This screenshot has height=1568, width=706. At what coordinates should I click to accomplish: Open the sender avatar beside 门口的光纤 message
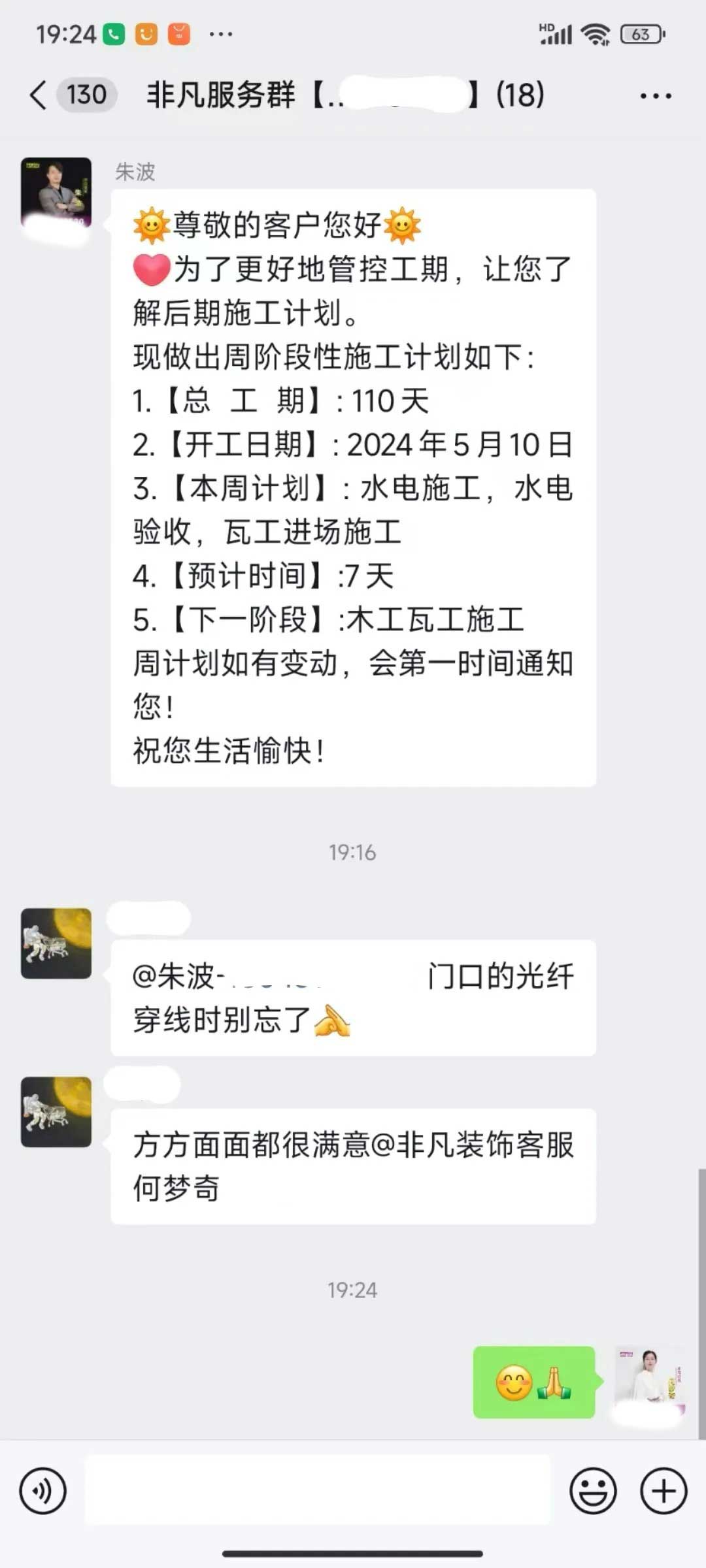pos(56,943)
